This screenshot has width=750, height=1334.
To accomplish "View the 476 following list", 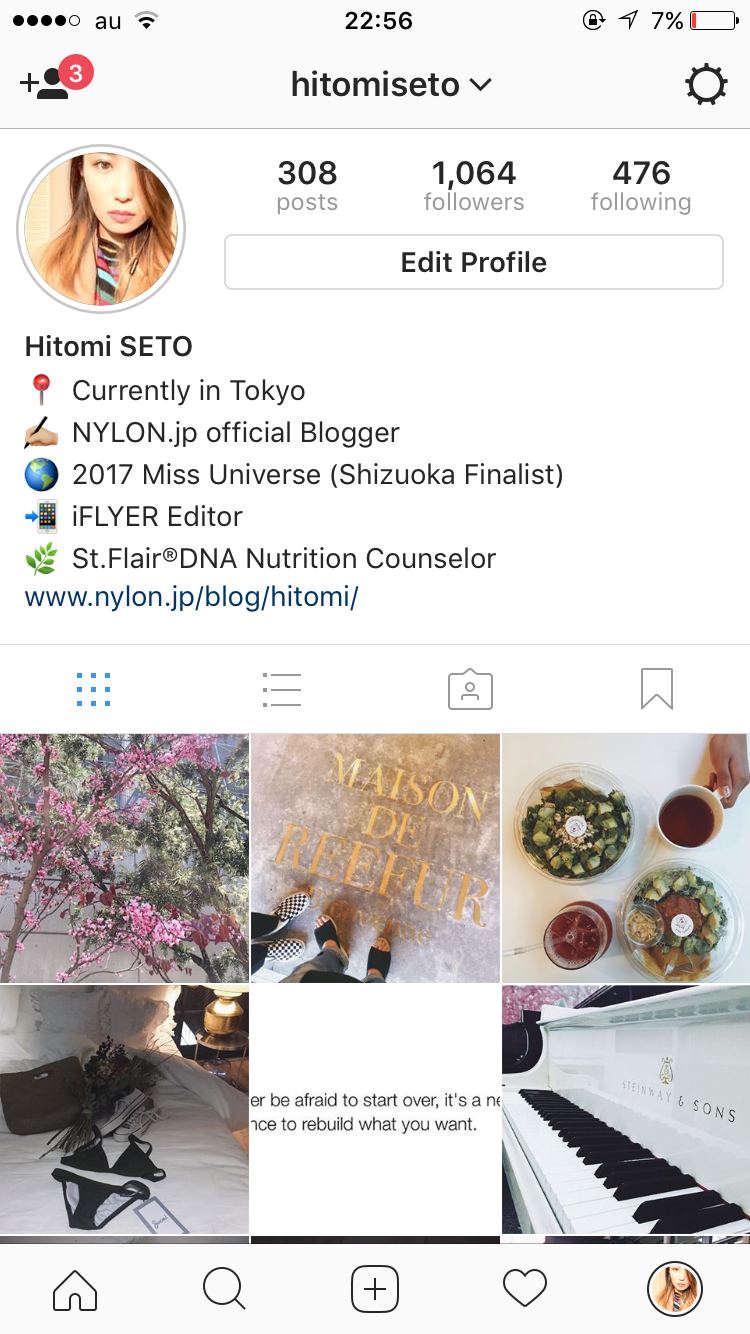I will pyautogui.click(x=640, y=186).
